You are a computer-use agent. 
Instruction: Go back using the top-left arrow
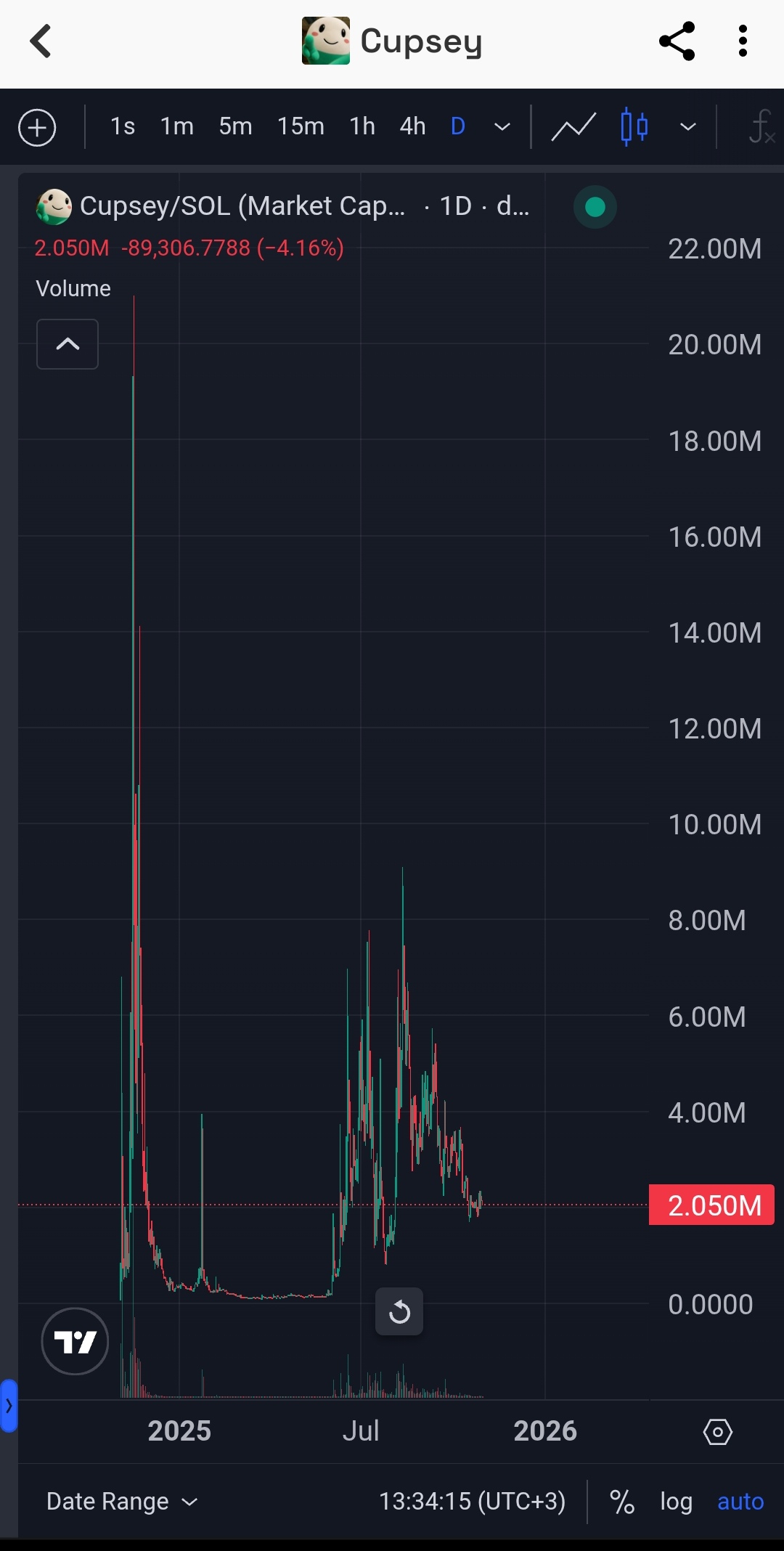(41, 41)
